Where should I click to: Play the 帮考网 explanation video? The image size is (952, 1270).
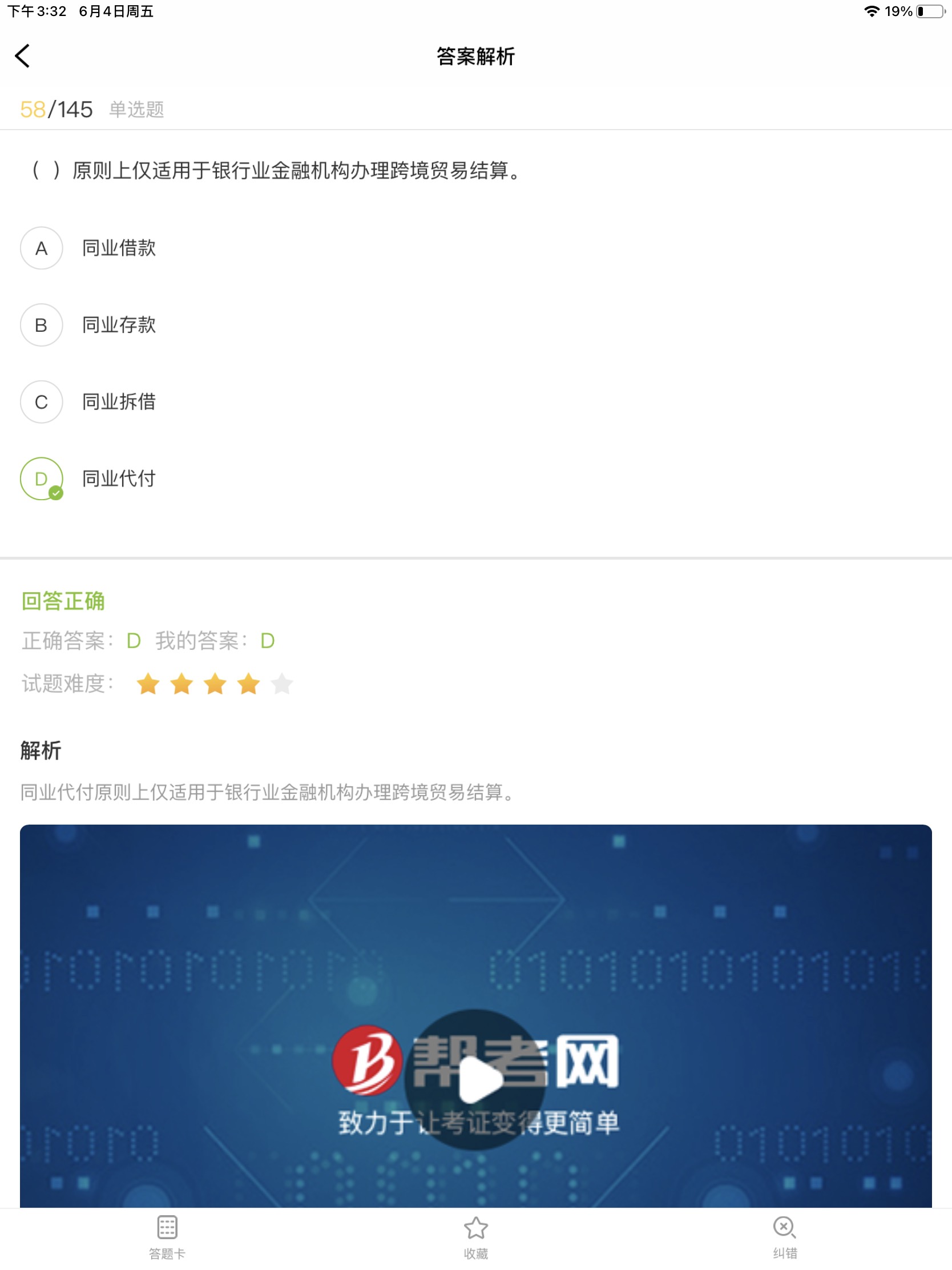click(x=475, y=1079)
